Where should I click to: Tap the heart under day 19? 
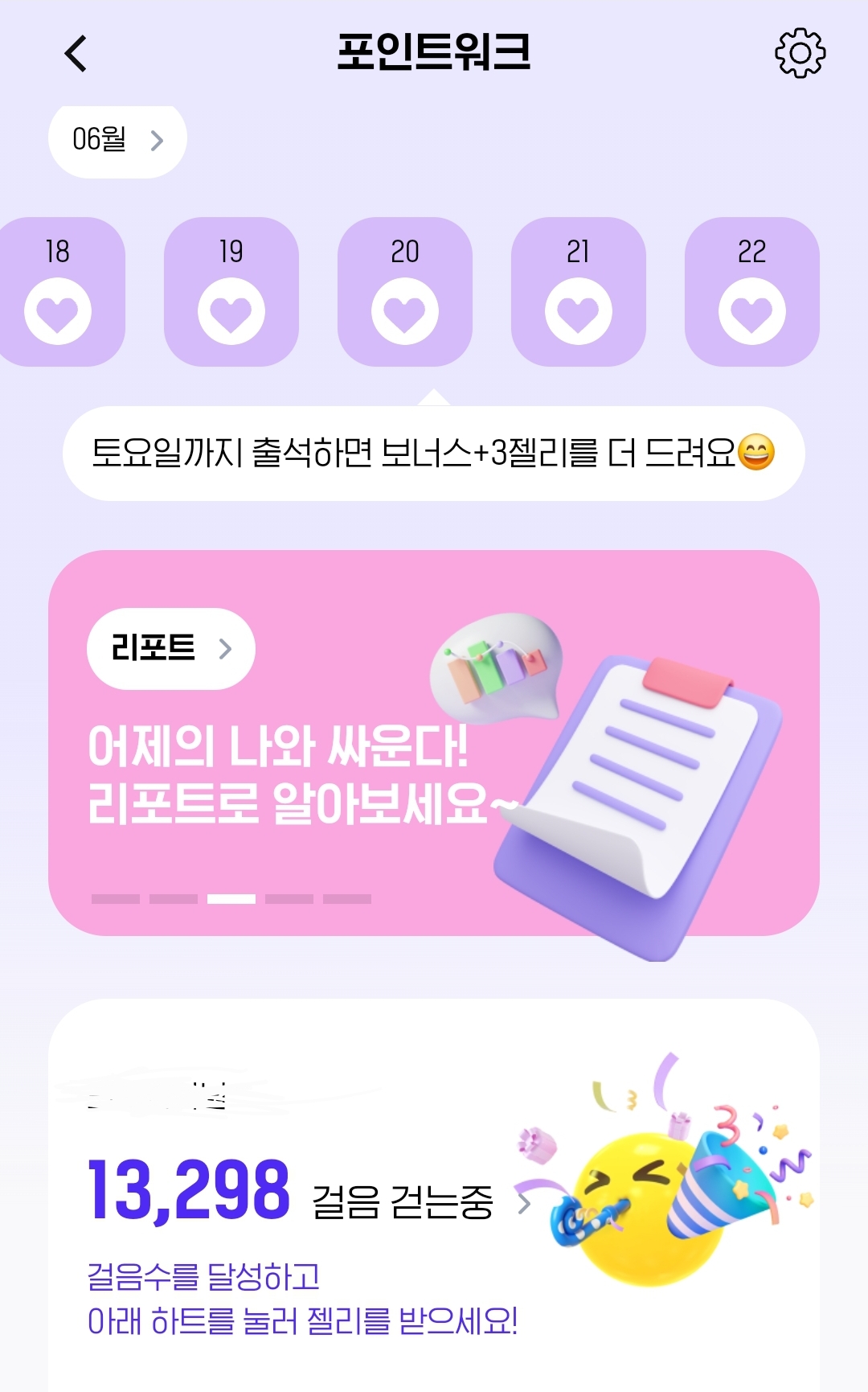tap(231, 311)
